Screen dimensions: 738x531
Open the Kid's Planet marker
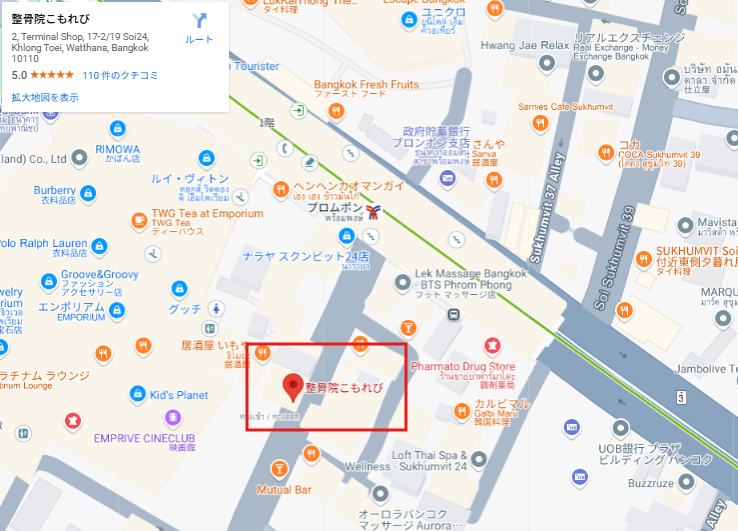(x=140, y=395)
